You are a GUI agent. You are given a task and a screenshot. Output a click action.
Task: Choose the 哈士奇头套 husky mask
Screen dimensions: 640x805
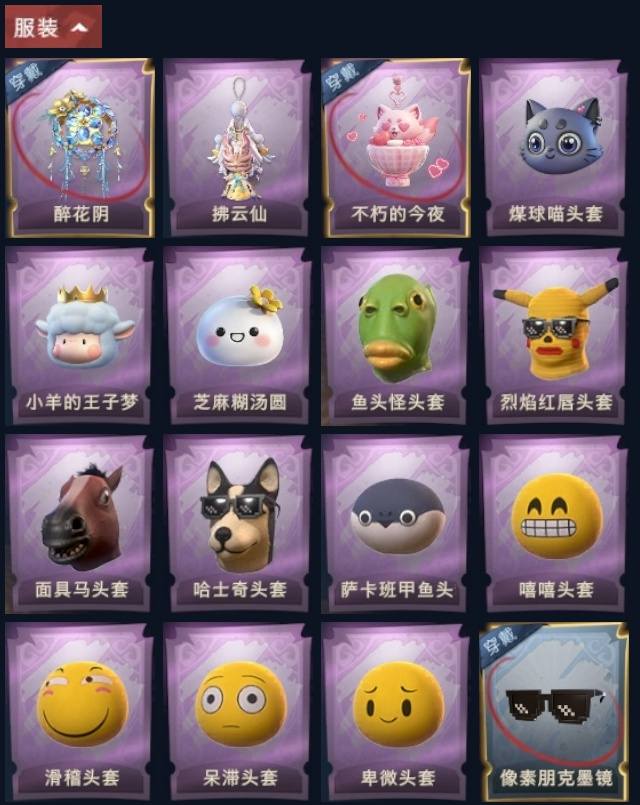tap(238, 523)
